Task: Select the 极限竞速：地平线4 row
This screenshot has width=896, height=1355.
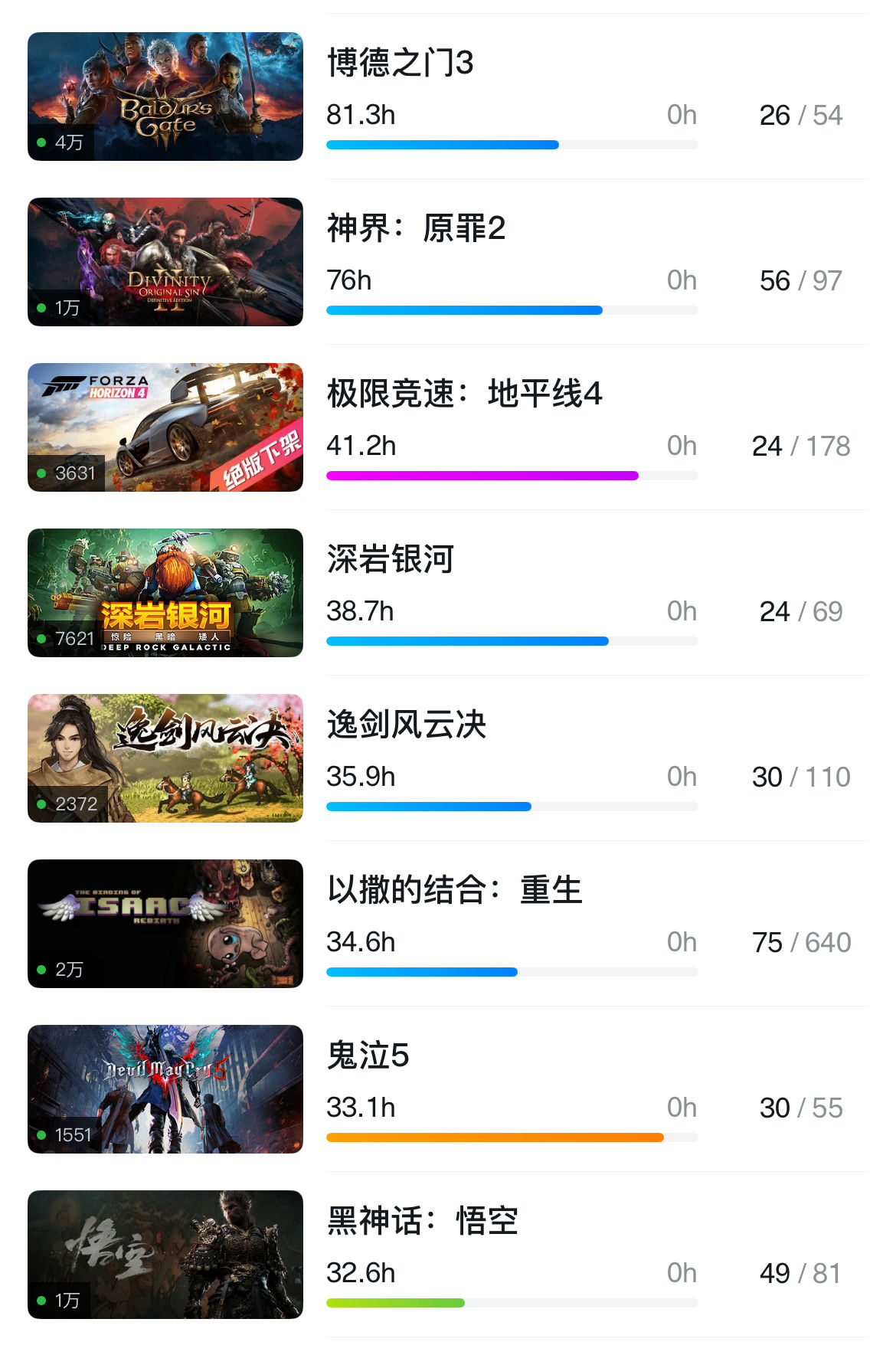Action: click(x=464, y=394)
